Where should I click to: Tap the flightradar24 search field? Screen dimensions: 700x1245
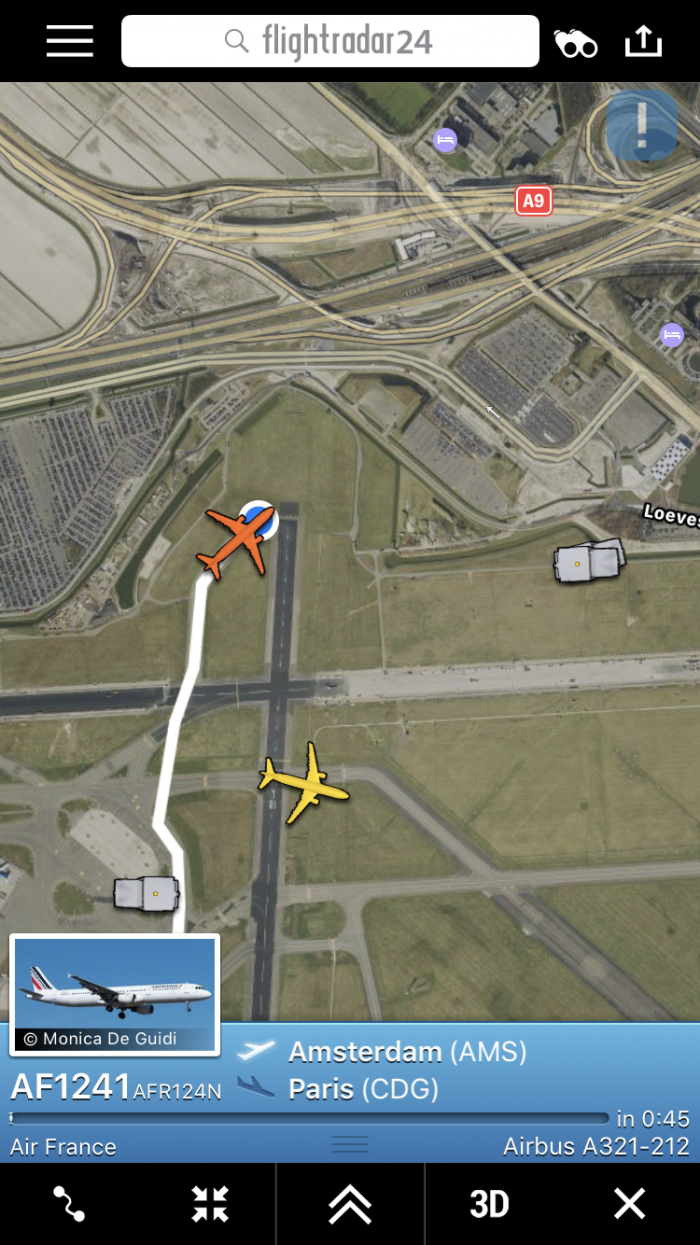click(x=330, y=41)
